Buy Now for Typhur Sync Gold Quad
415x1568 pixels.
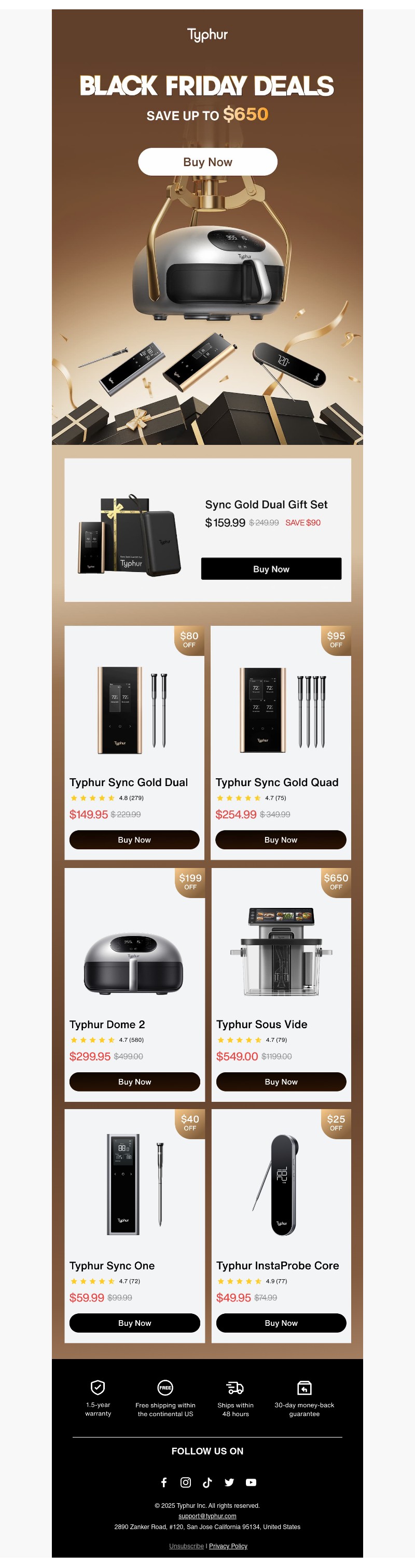(280, 839)
